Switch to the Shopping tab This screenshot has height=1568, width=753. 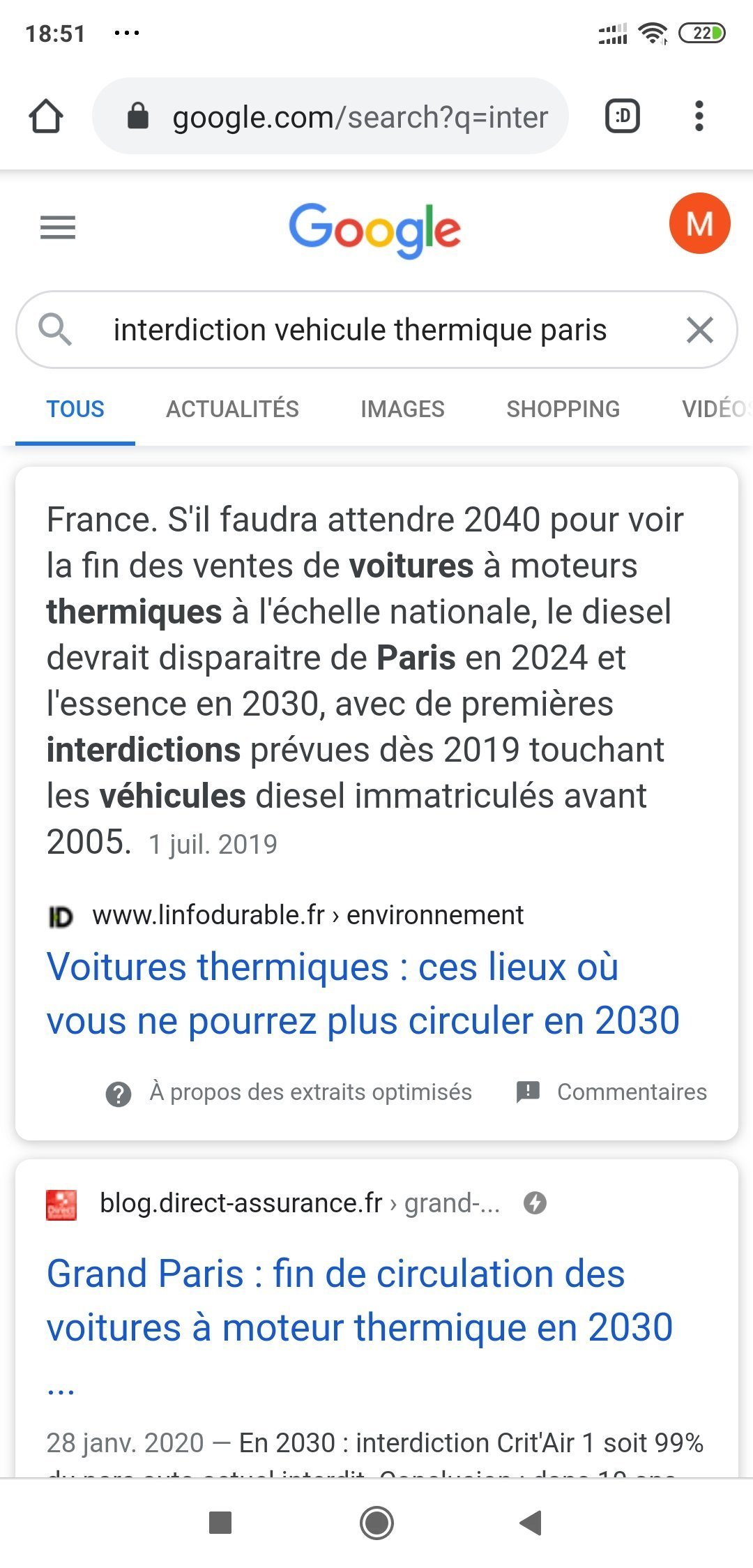563,409
